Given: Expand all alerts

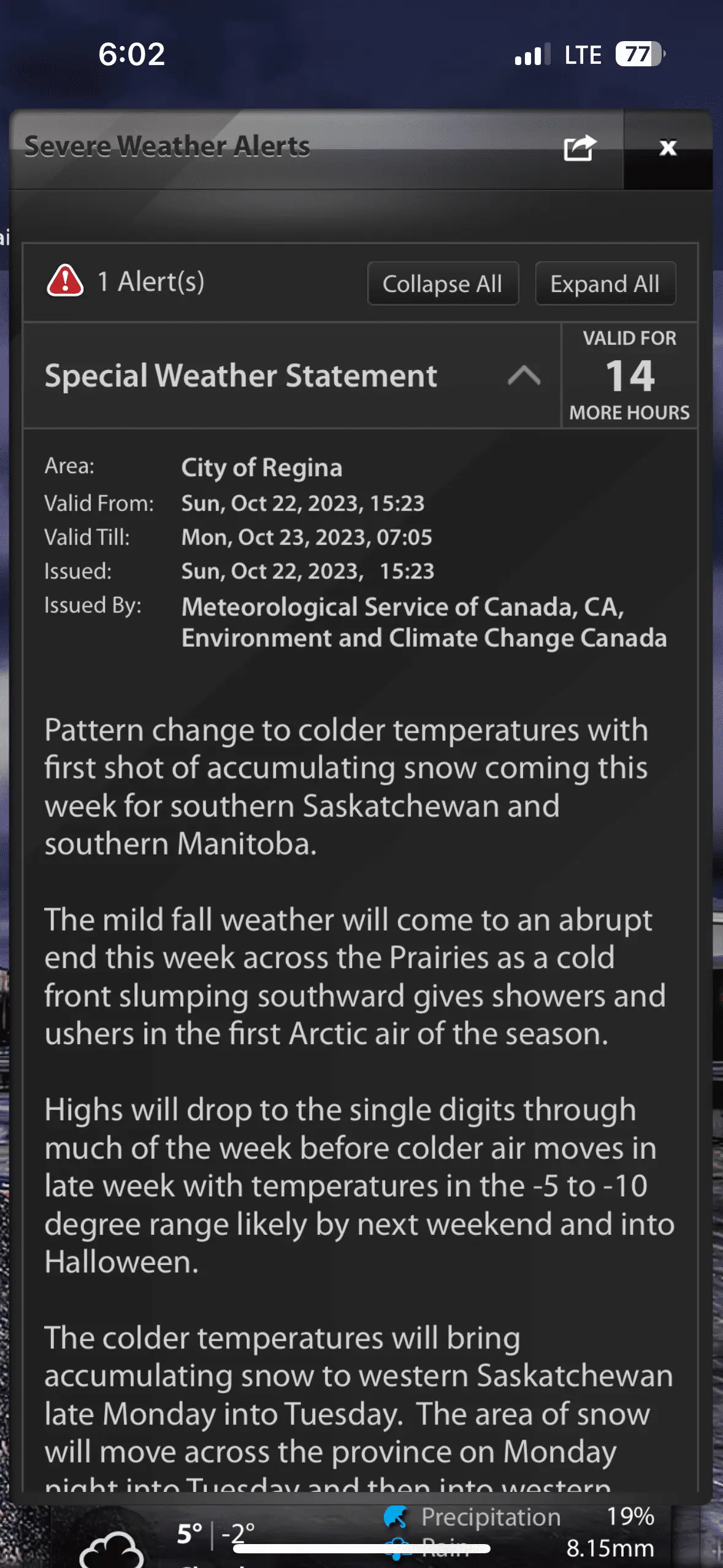Looking at the screenshot, I should click(605, 284).
